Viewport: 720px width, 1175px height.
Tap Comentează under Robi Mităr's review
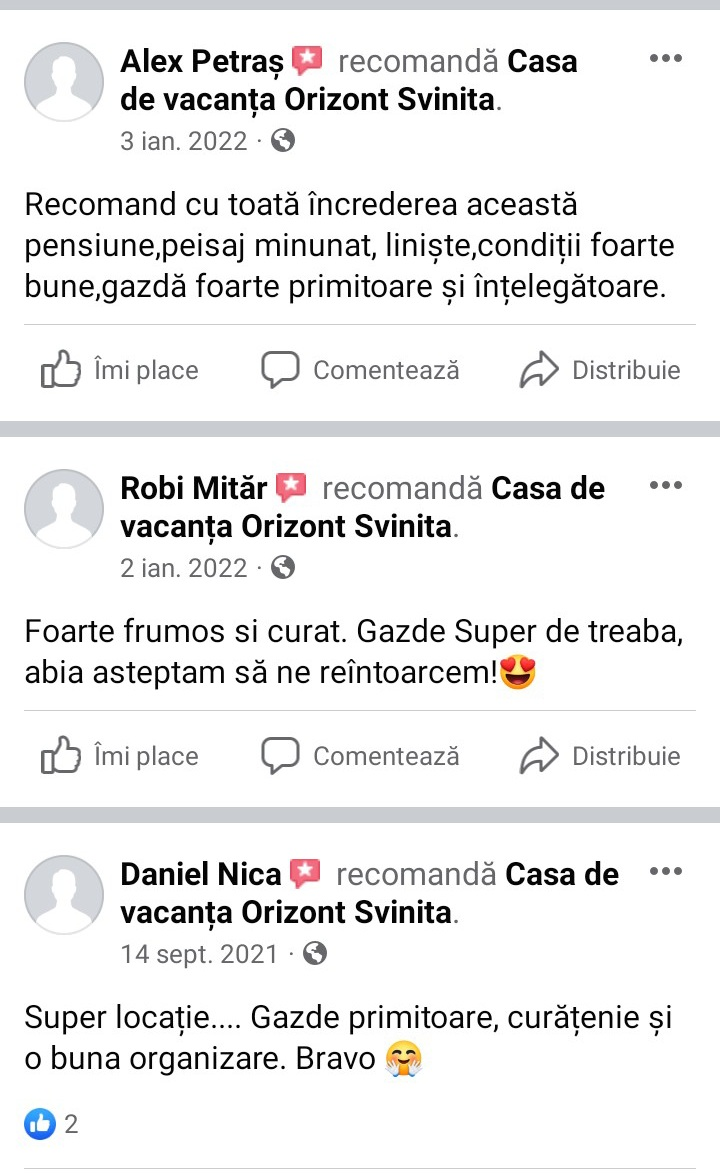[360, 755]
